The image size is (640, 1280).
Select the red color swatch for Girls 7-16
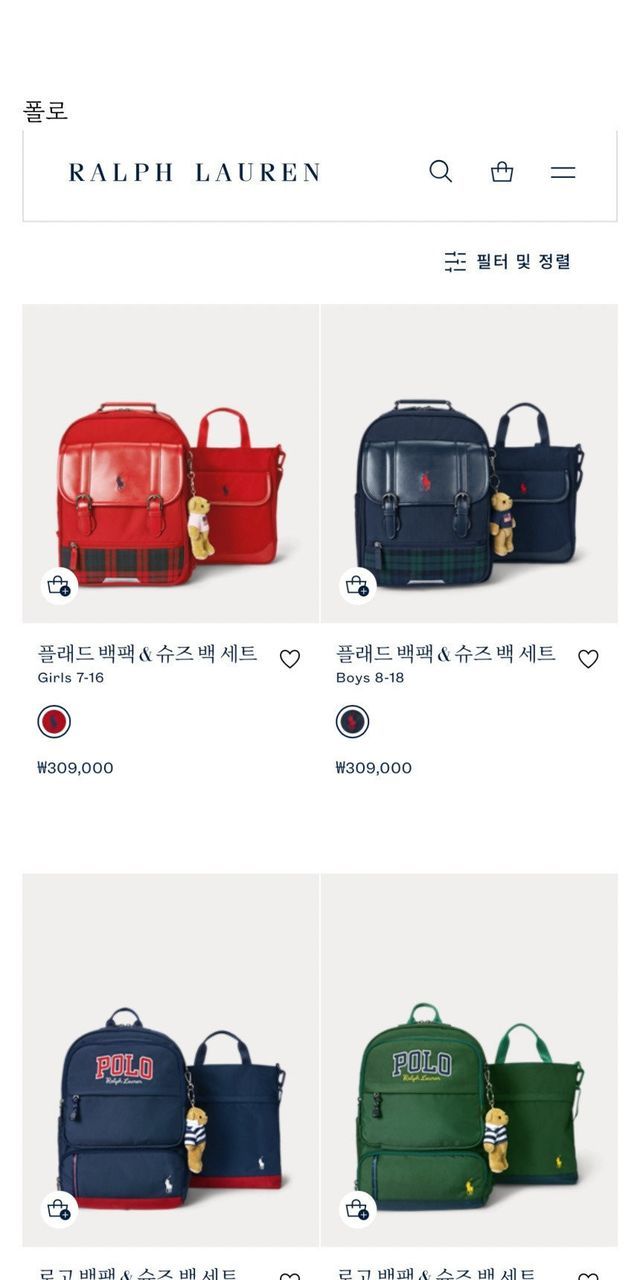54,722
